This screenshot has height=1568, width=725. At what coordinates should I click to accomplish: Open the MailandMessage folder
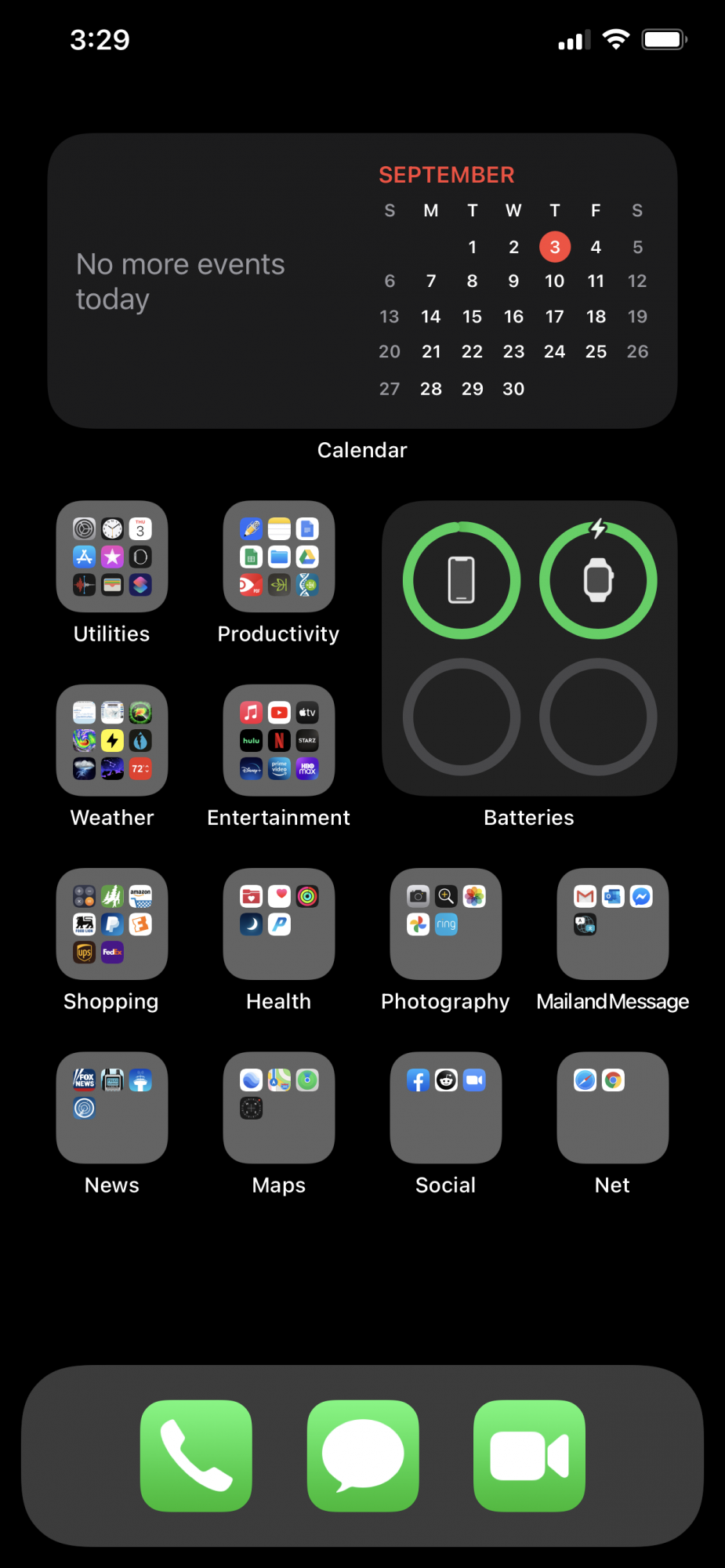(613, 924)
